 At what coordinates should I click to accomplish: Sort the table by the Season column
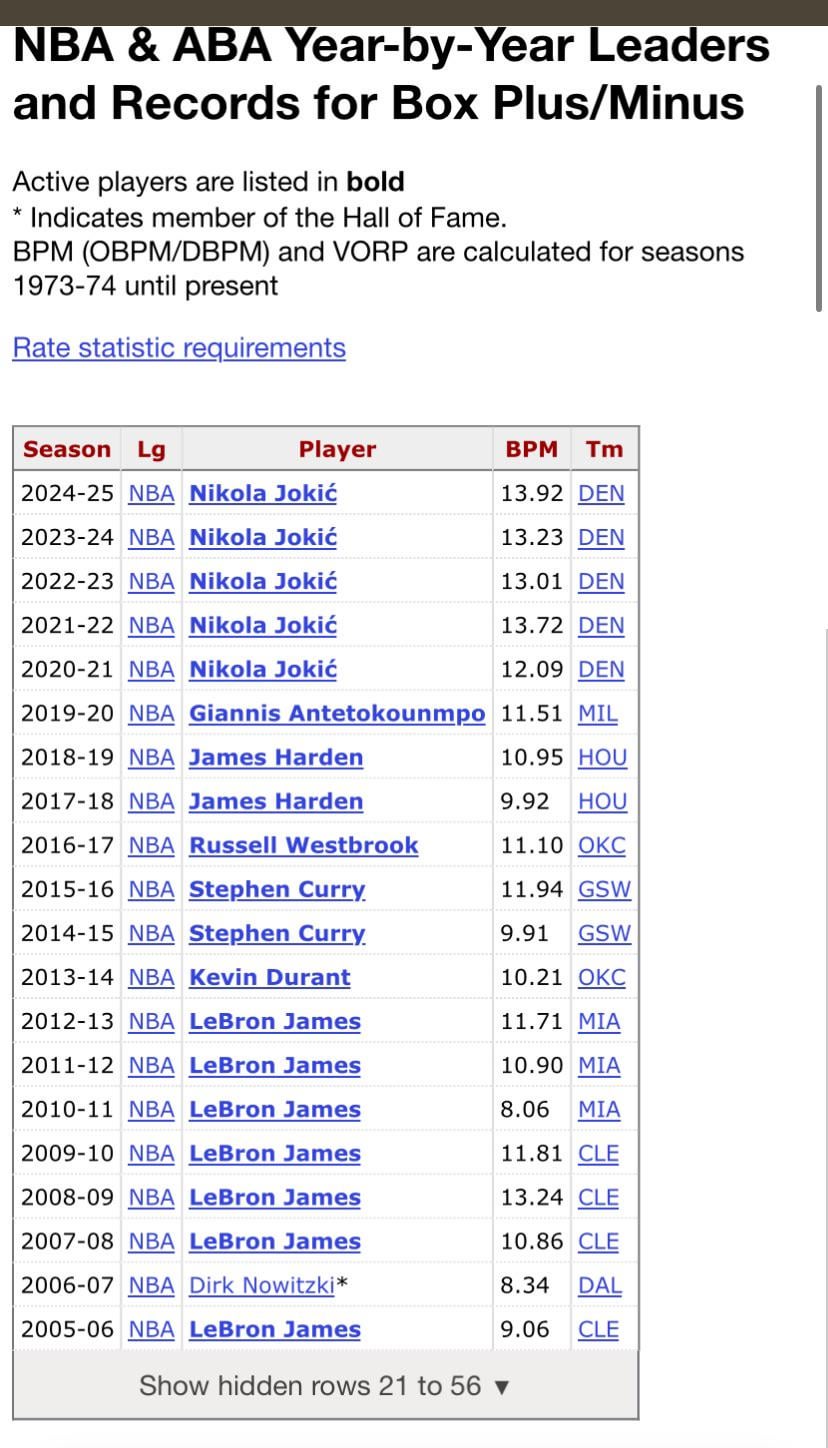[67, 449]
